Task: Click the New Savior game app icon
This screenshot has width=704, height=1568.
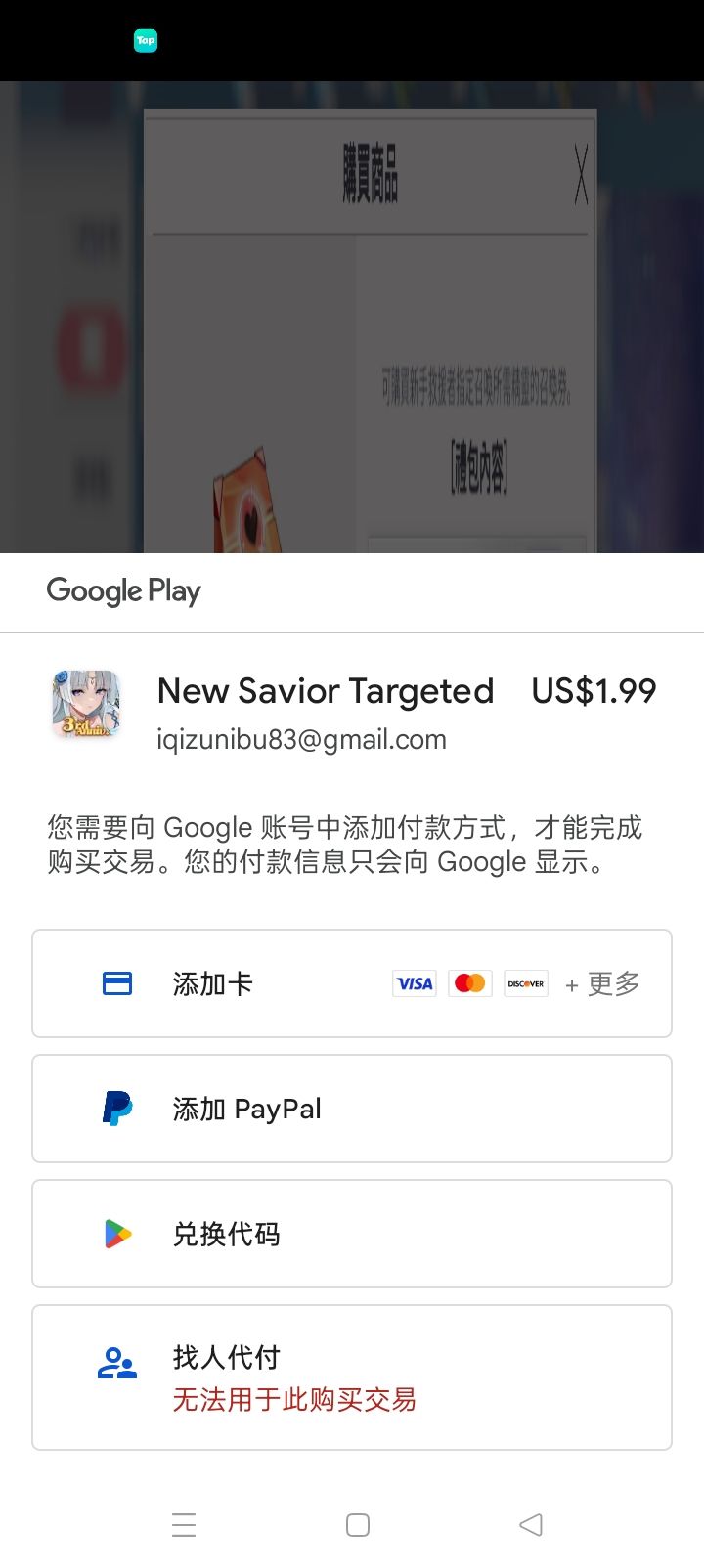Action: [86, 706]
